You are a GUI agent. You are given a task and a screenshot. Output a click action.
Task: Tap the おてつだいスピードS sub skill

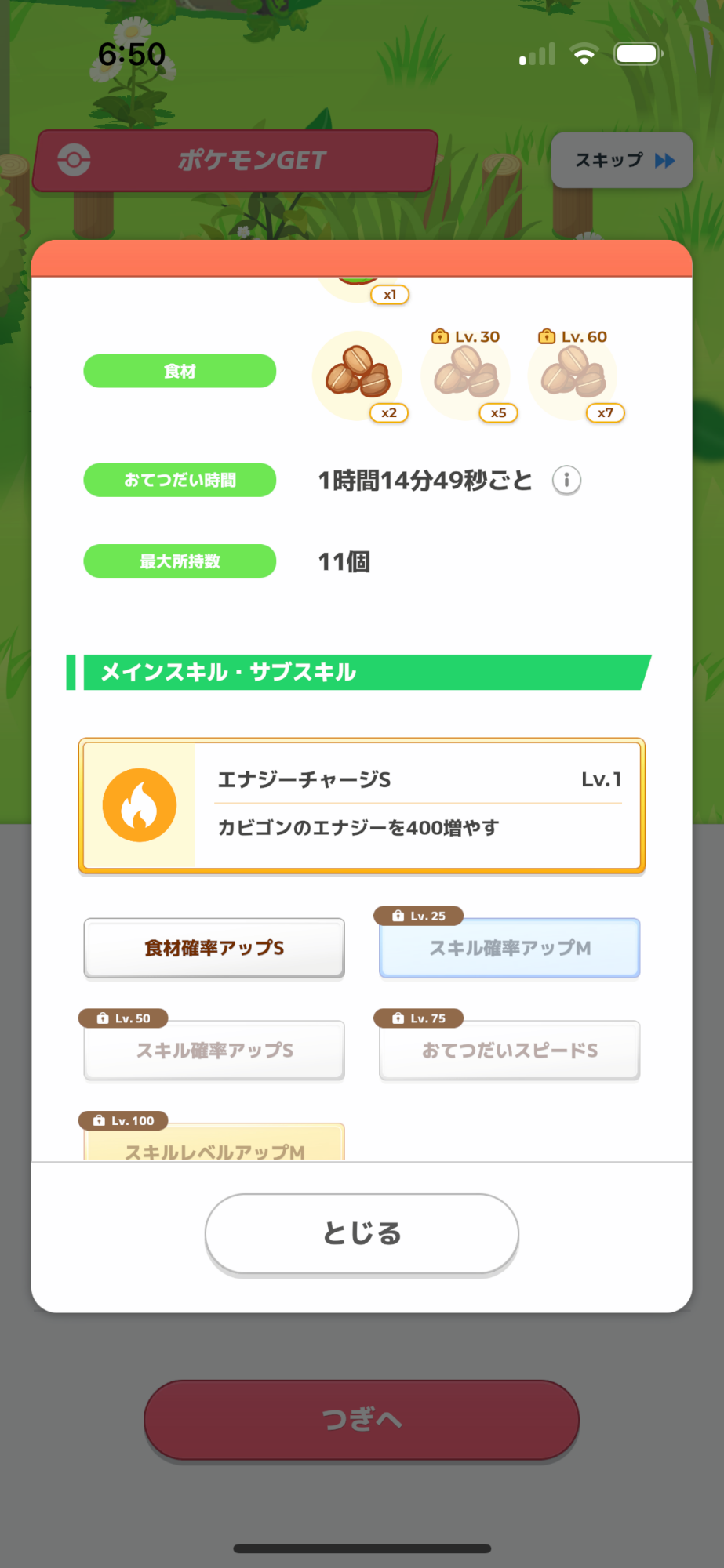(510, 1050)
